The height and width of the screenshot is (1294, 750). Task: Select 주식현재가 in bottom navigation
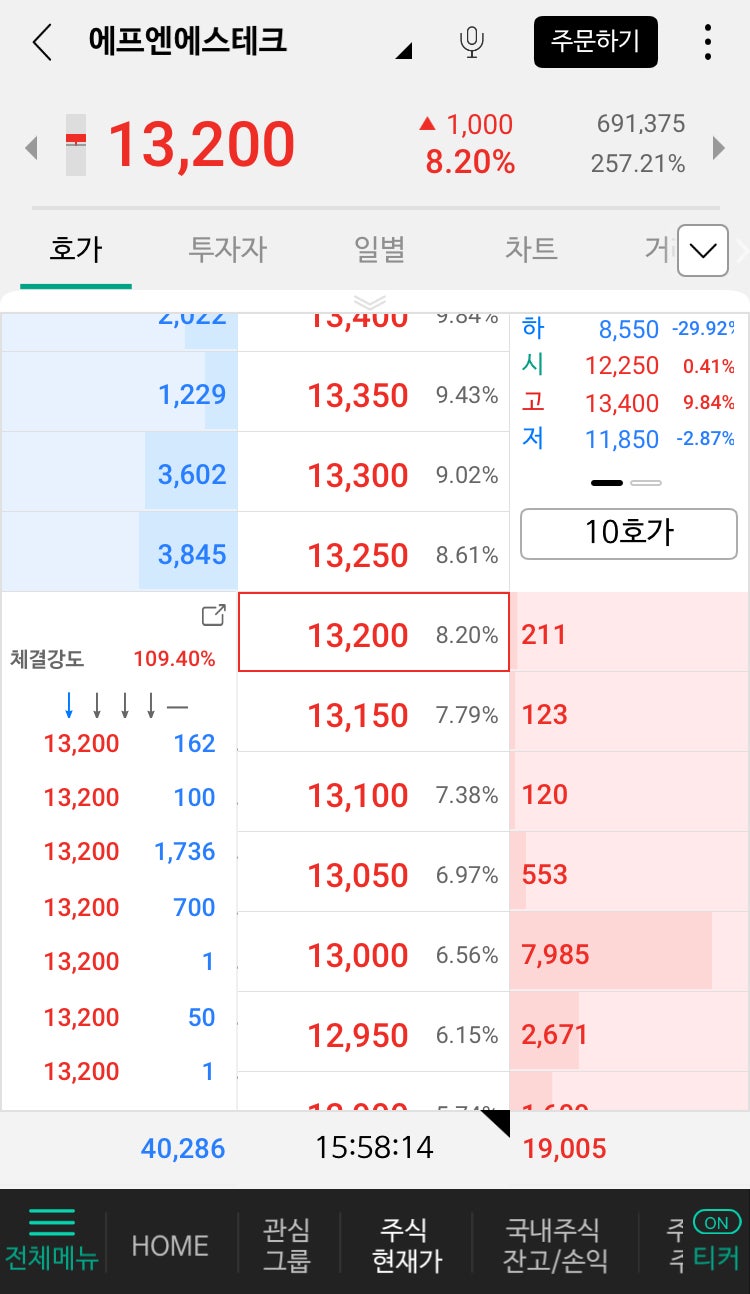tap(405, 1243)
